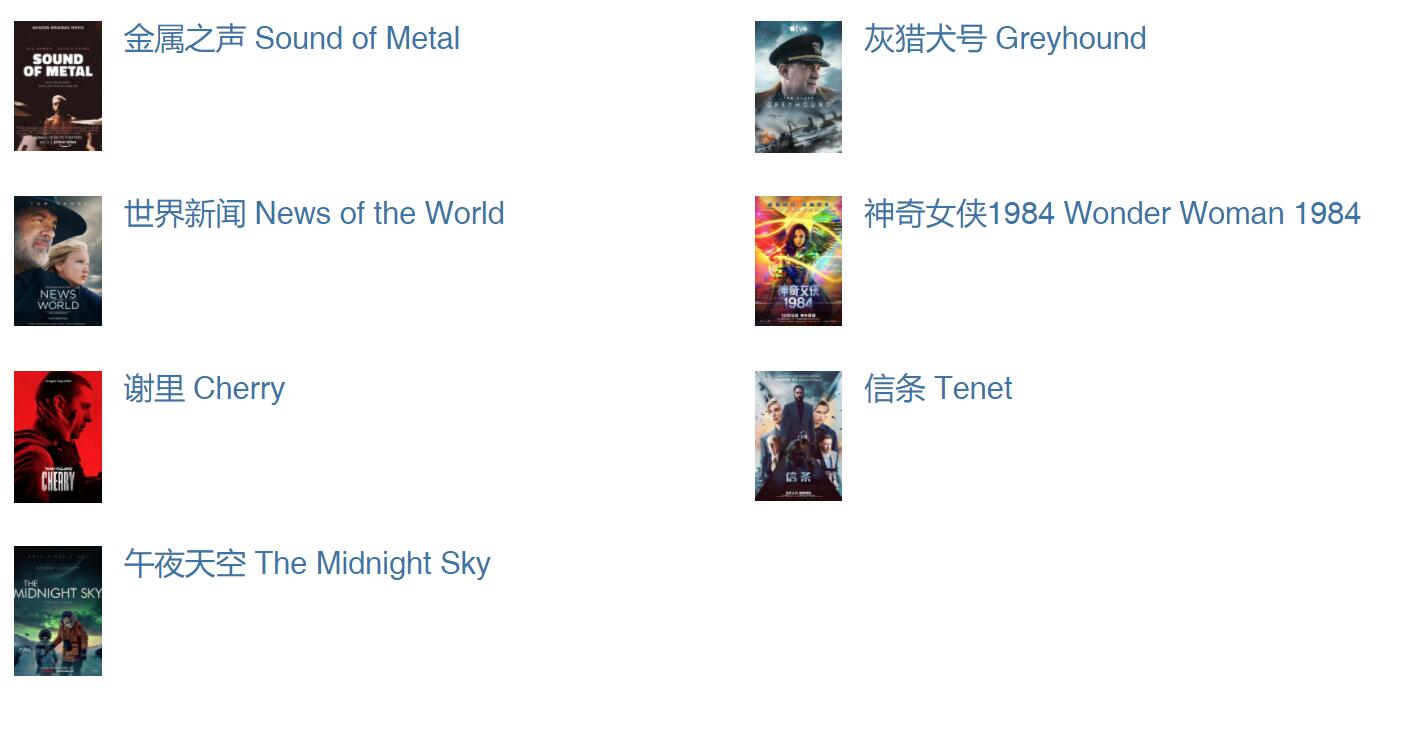Viewport: 1420px width, 733px height.
Task: Tap the Wonder Woman 1984 poster
Action: [x=798, y=261]
